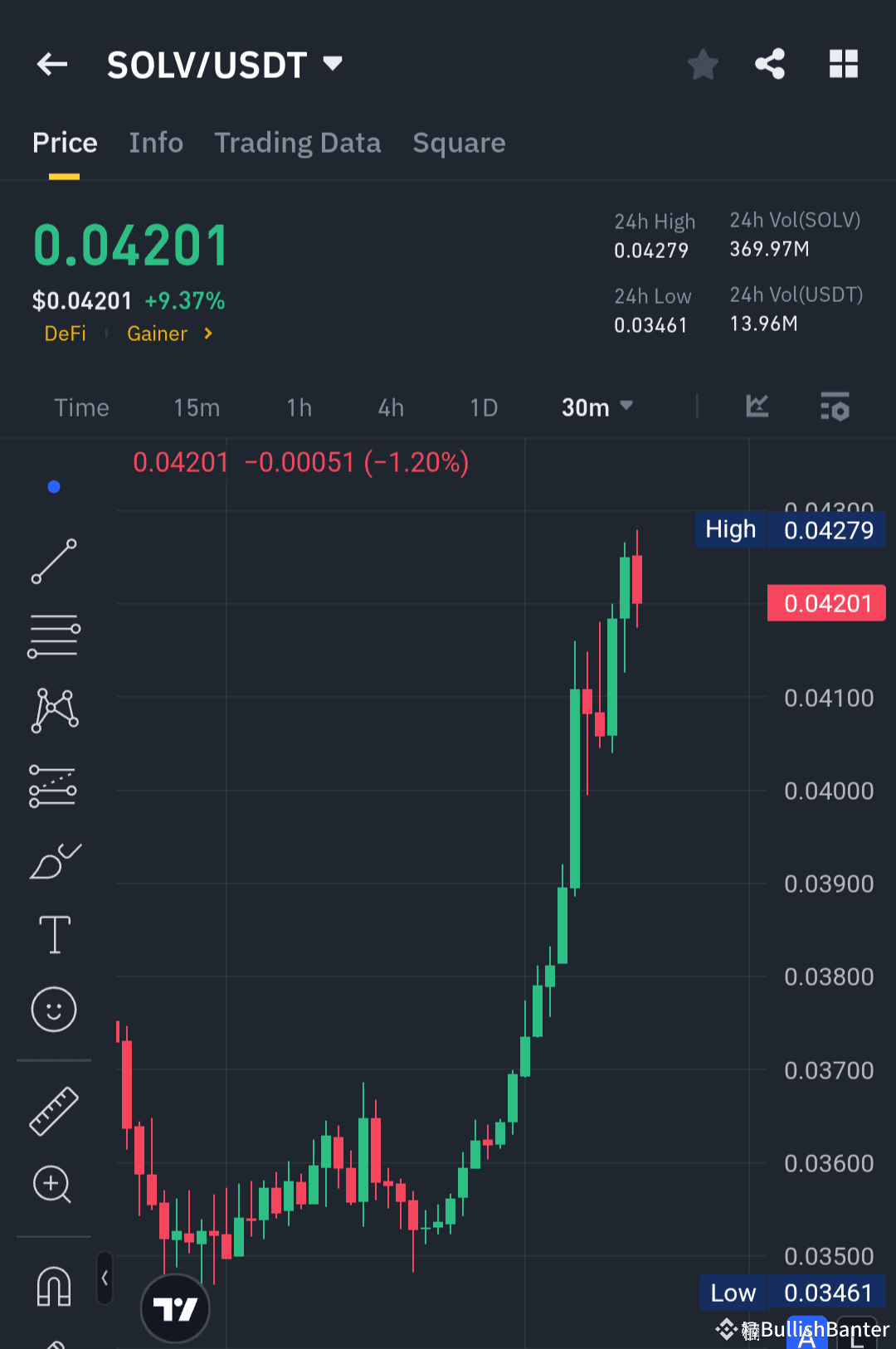
Task: Collapse the drawing toolbar with the chevron
Action: 105,1280
